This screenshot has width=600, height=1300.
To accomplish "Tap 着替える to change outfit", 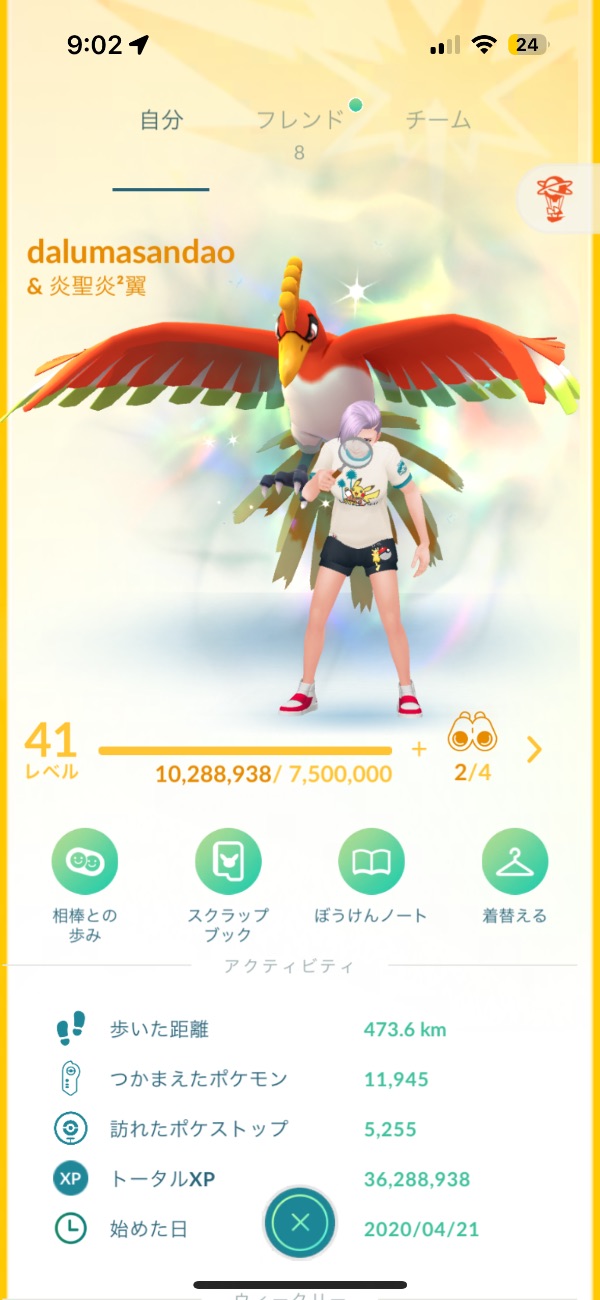I will pos(514,863).
